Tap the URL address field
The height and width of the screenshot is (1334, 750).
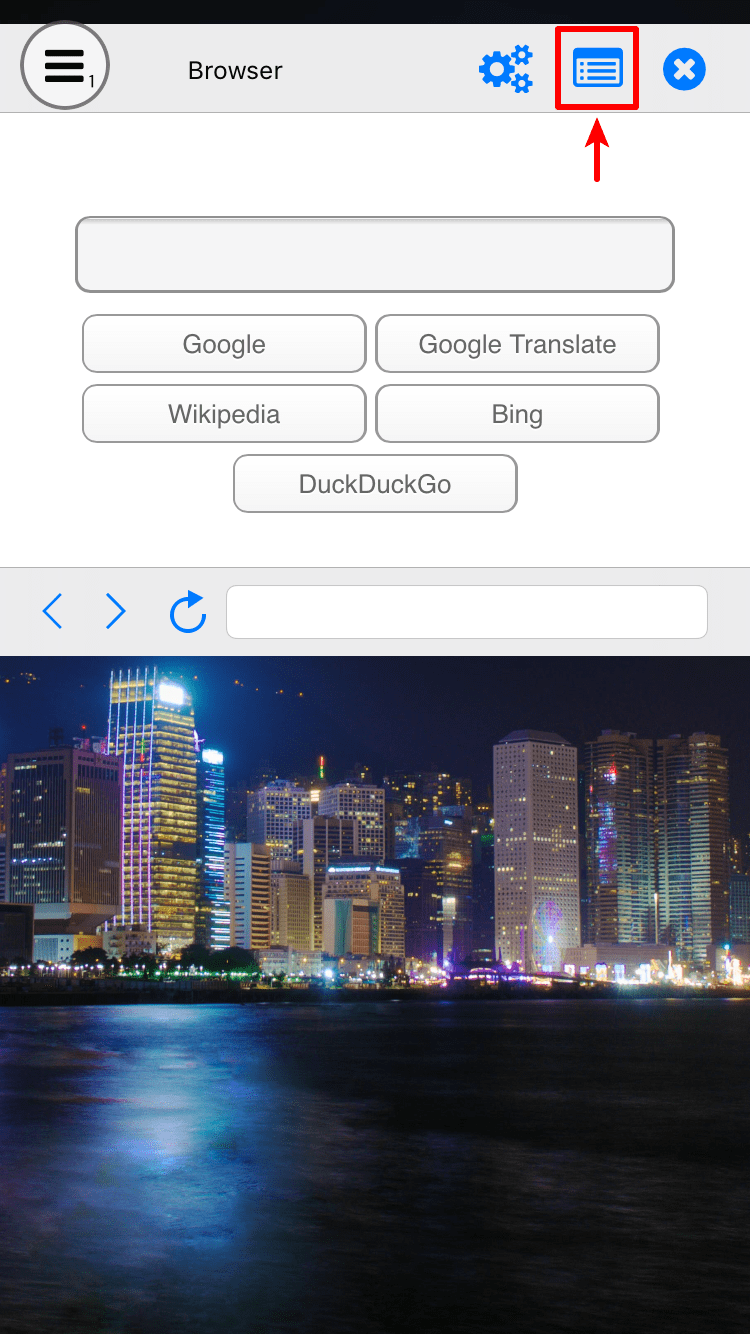(467, 612)
